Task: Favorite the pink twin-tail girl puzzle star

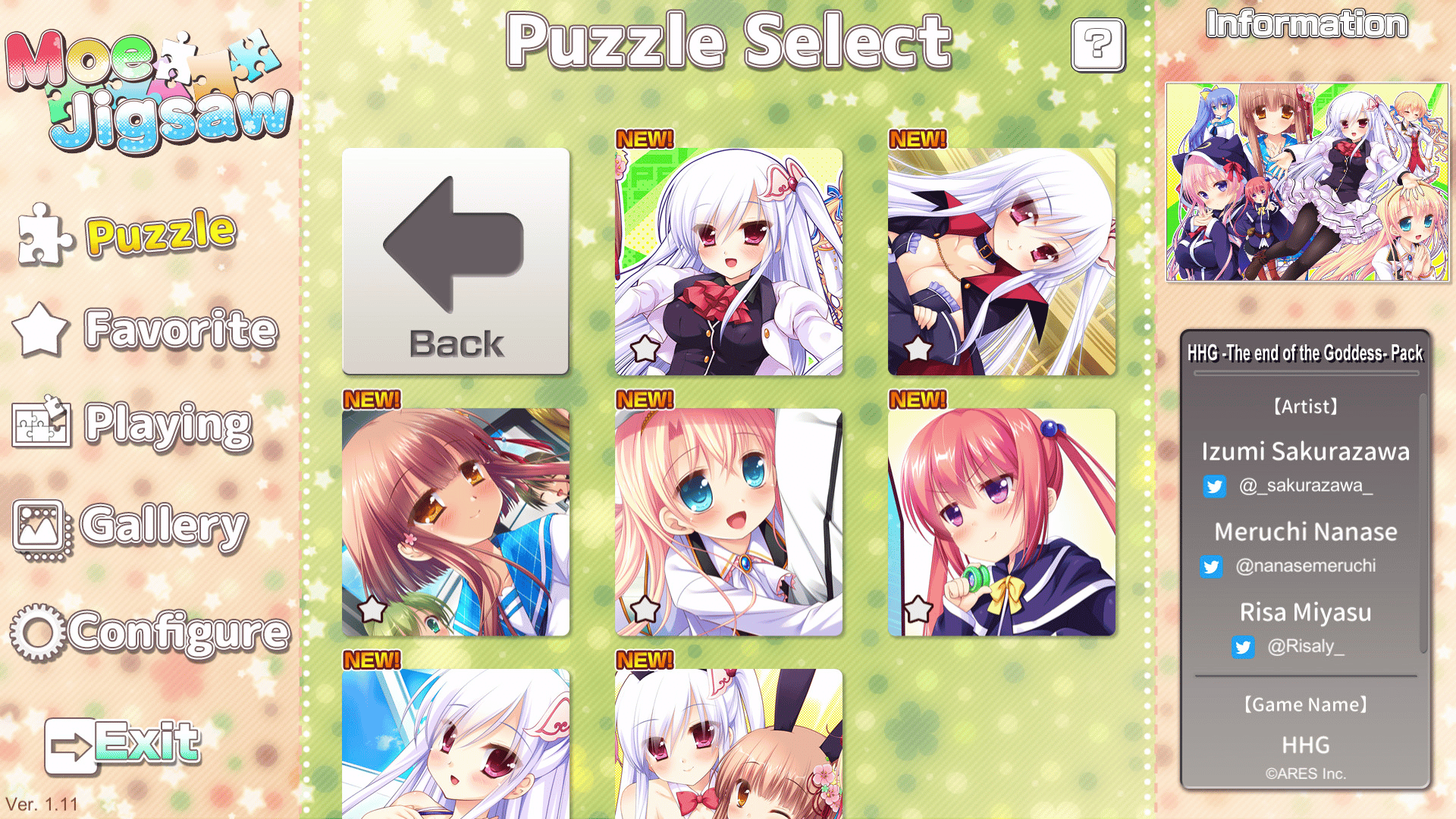Action: point(918,608)
